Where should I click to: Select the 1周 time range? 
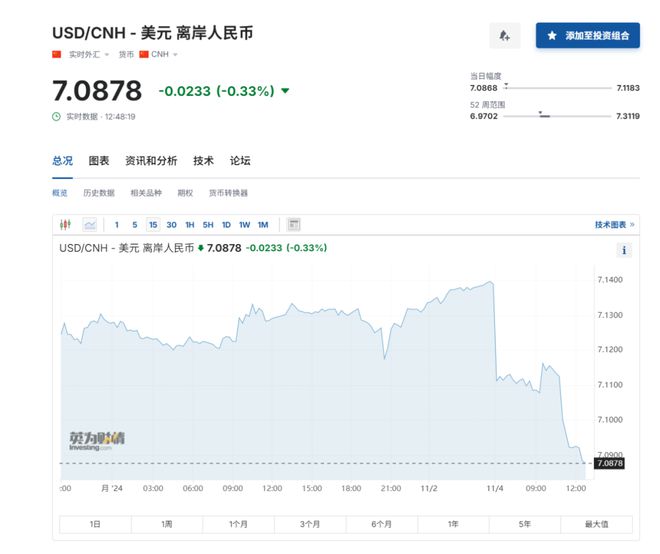[167, 524]
